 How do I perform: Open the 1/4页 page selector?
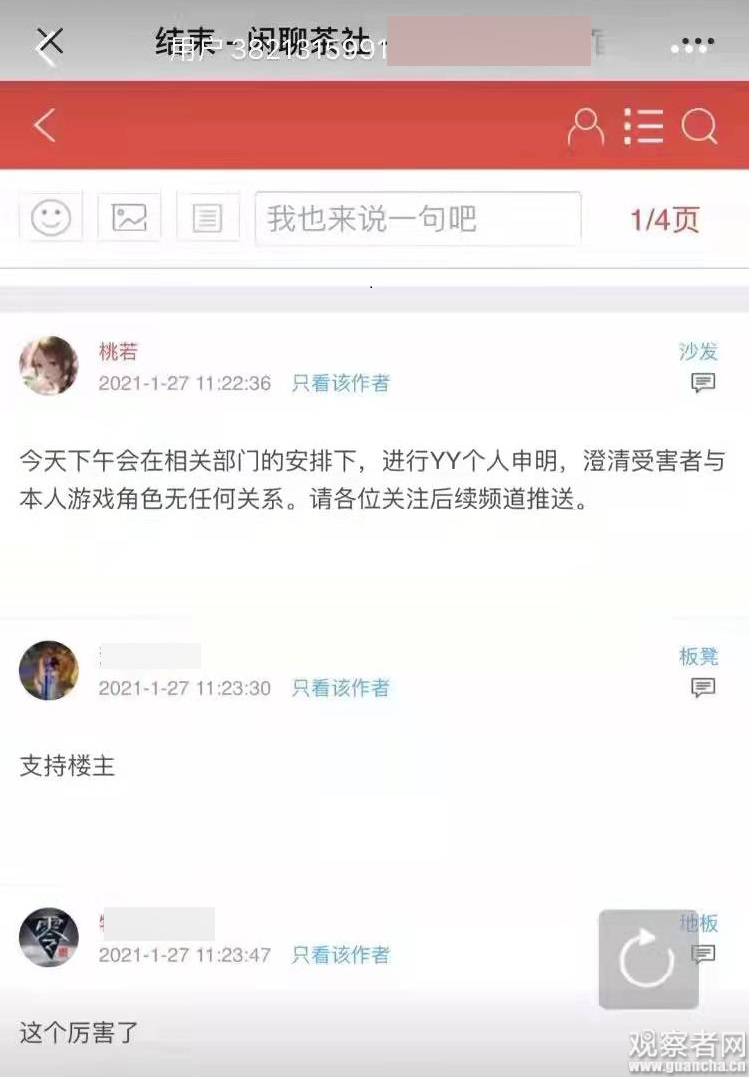[664, 220]
